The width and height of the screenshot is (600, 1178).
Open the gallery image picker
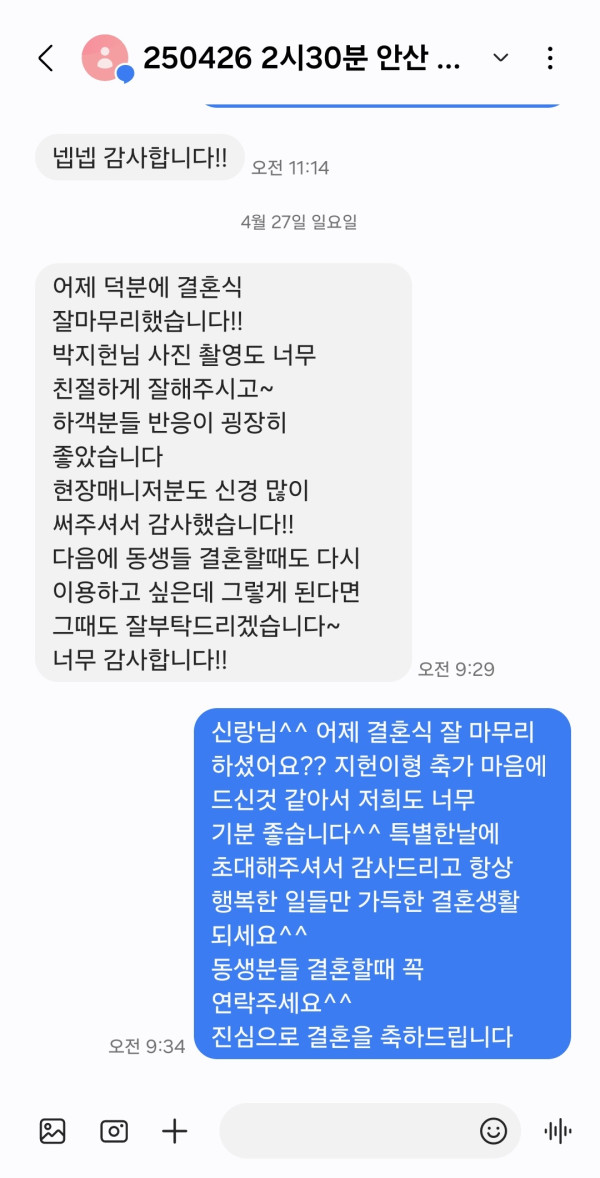tap(52, 1131)
